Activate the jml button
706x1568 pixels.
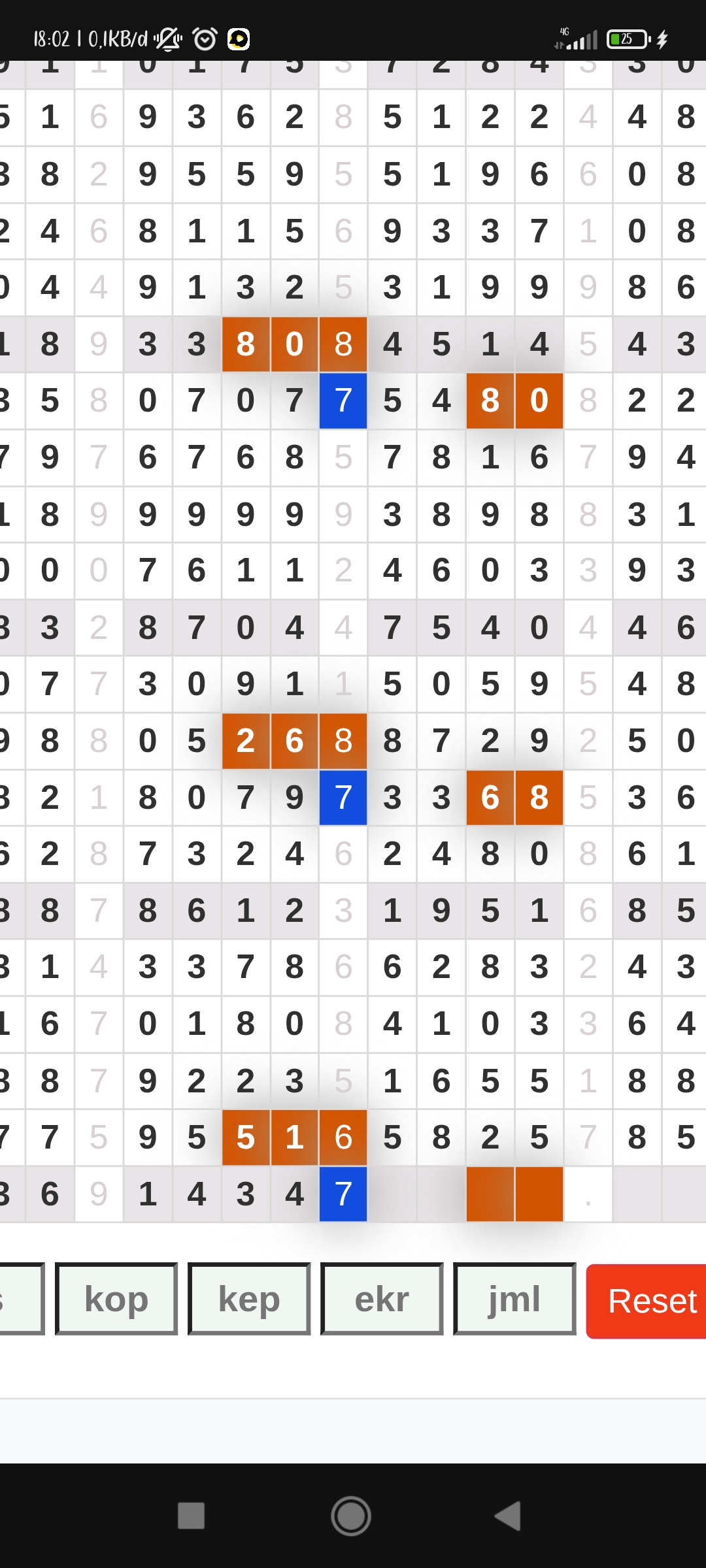point(514,1299)
